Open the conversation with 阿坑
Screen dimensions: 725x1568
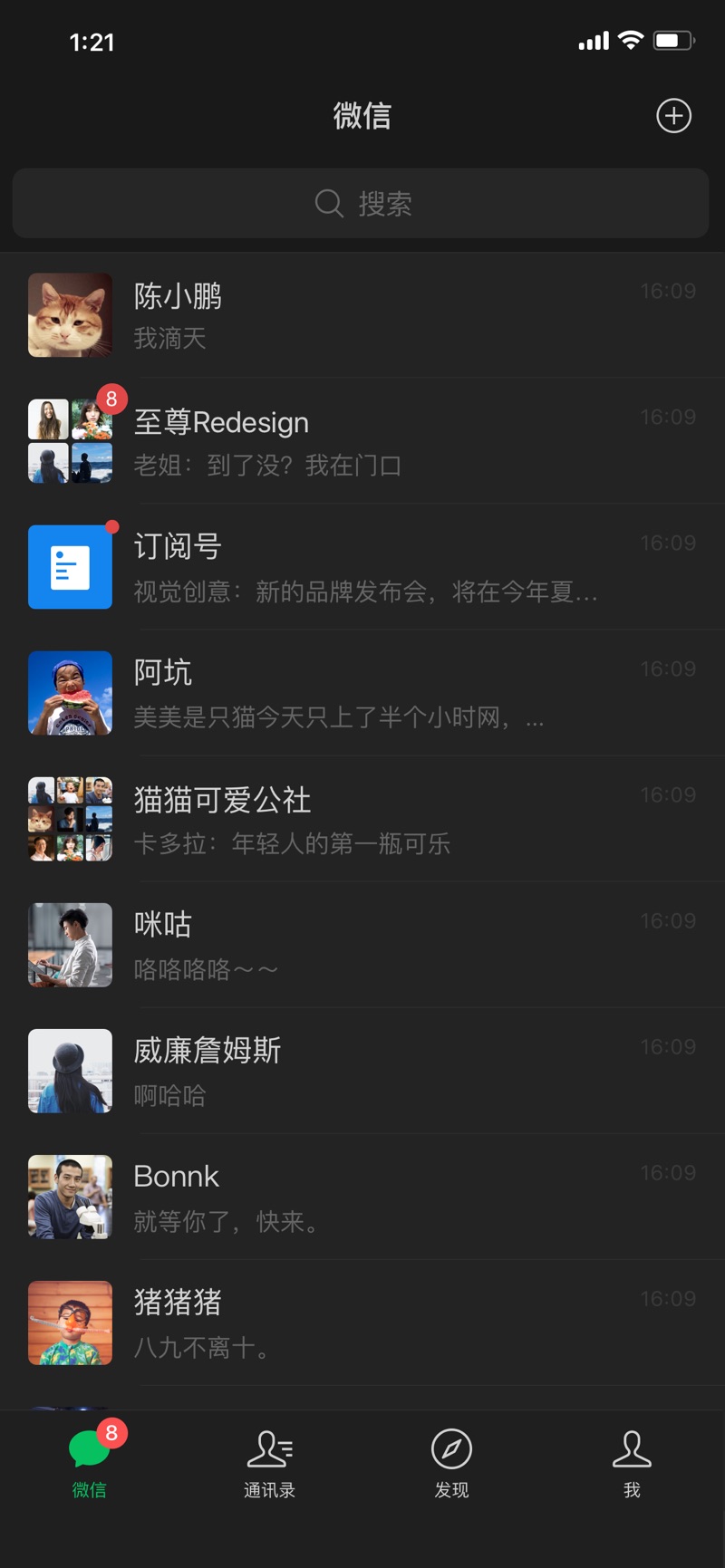[x=362, y=693]
